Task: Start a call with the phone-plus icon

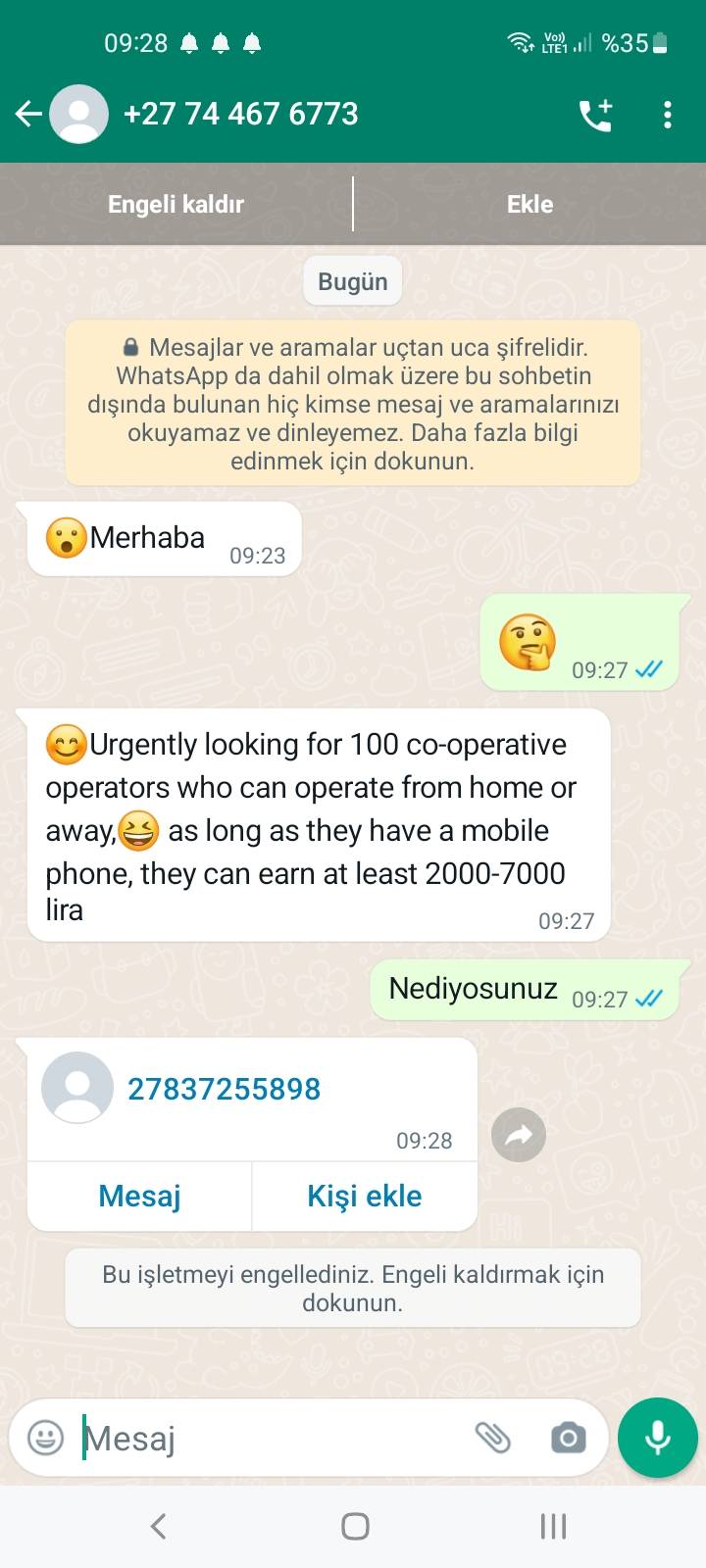Action: click(x=595, y=115)
